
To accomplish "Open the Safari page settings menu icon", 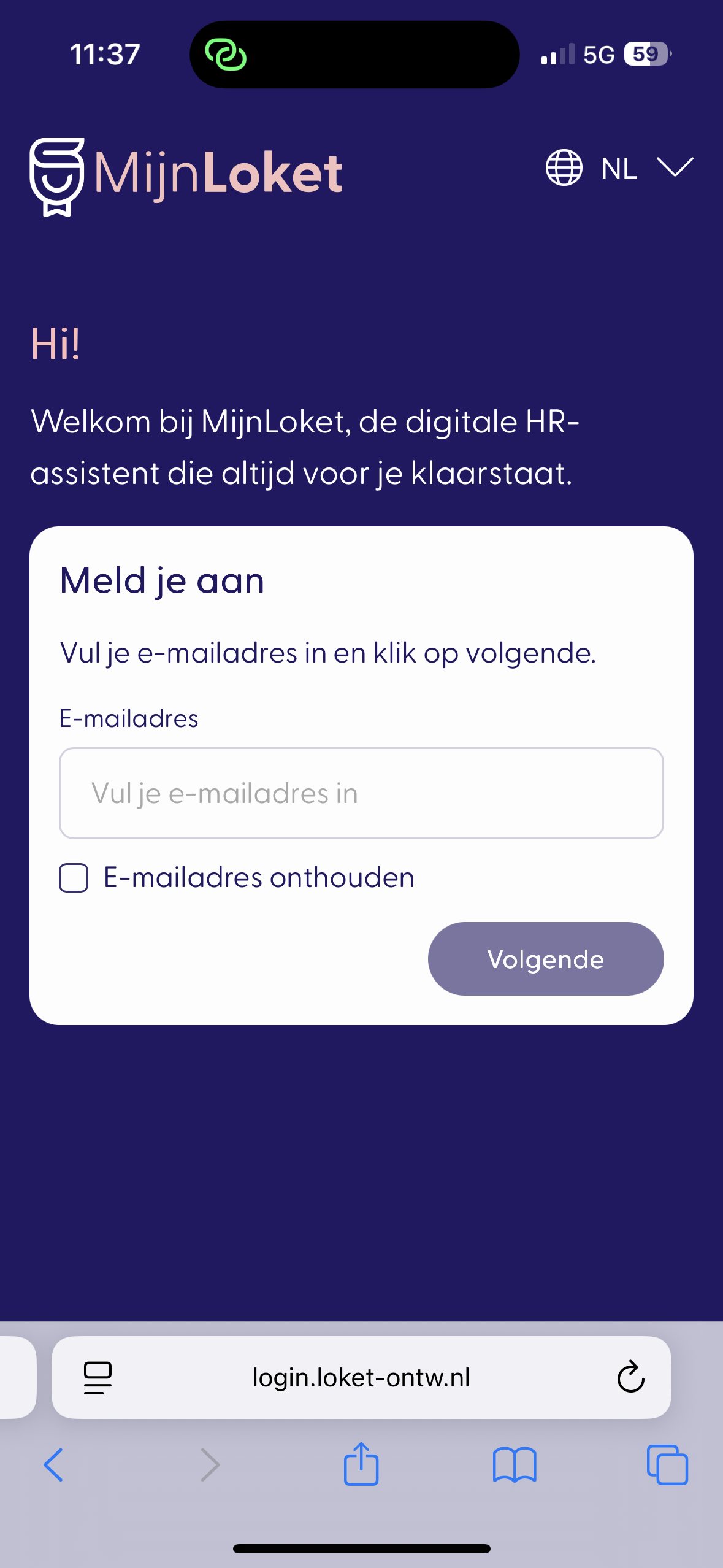I will (98, 1378).
